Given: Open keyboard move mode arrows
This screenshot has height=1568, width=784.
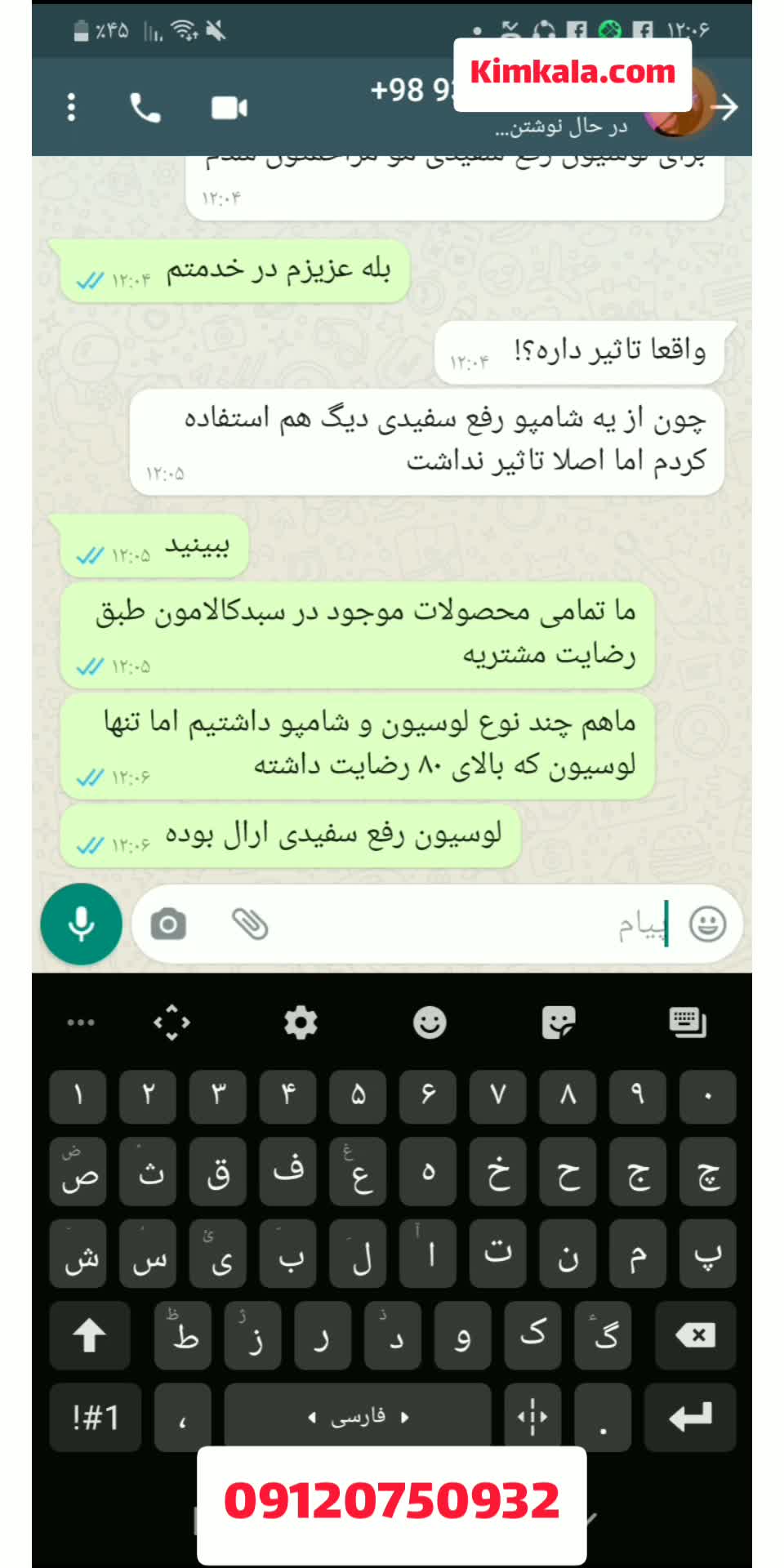Looking at the screenshot, I should [x=171, y=1022].
